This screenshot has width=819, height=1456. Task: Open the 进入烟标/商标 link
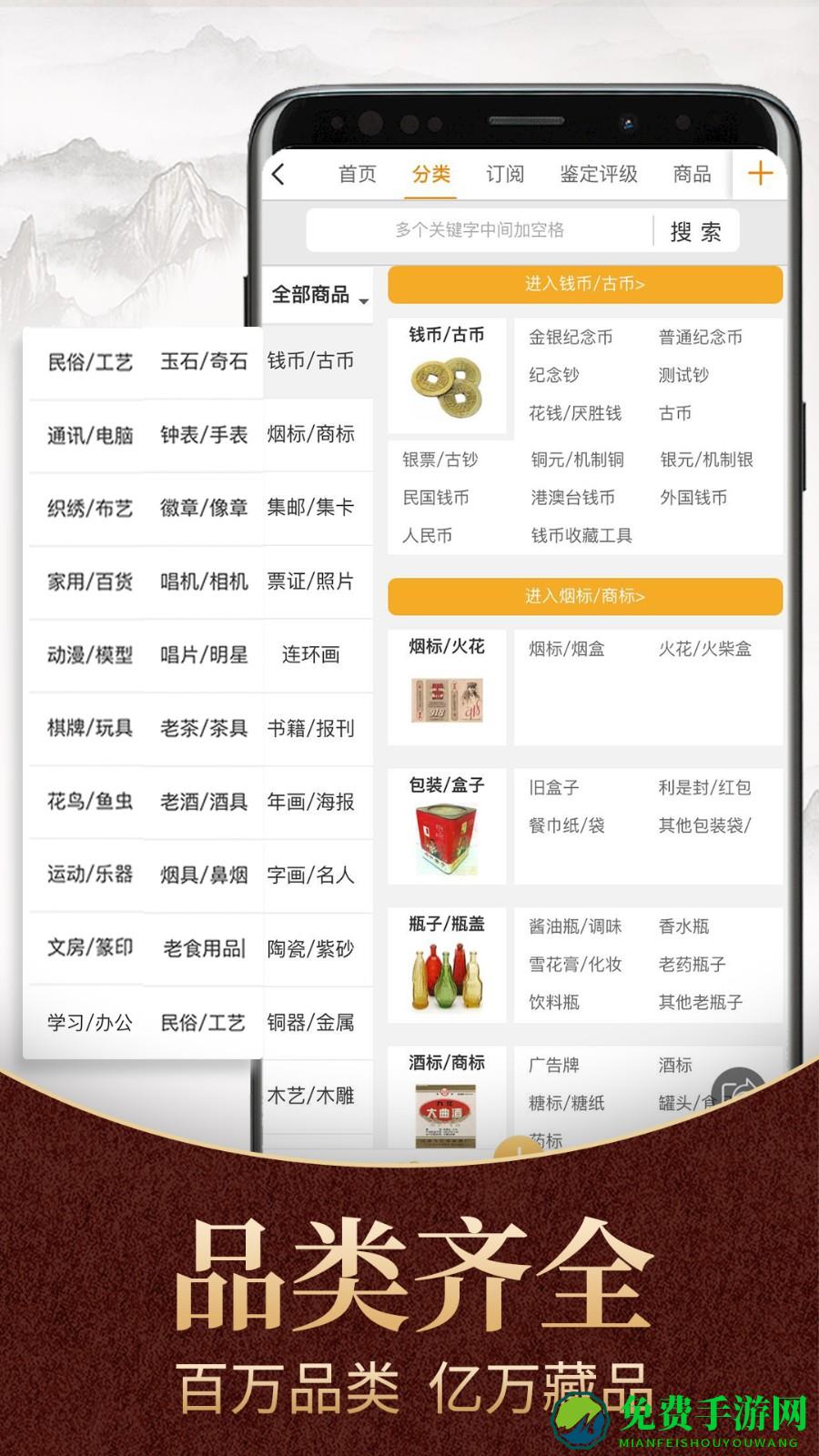coord(584,596)
